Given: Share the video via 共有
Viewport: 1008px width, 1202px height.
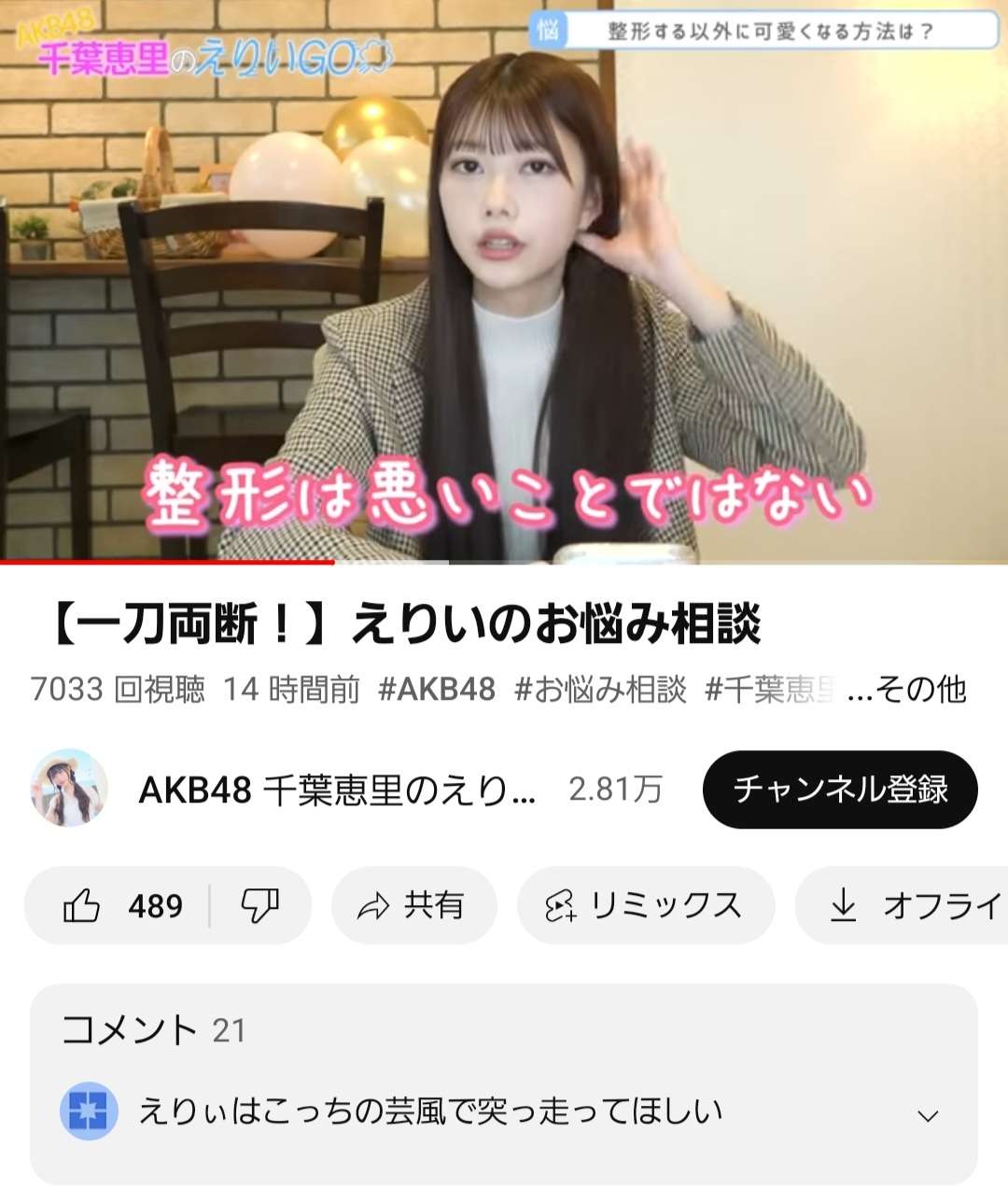Looking at the screenshot, I should 413,905.
